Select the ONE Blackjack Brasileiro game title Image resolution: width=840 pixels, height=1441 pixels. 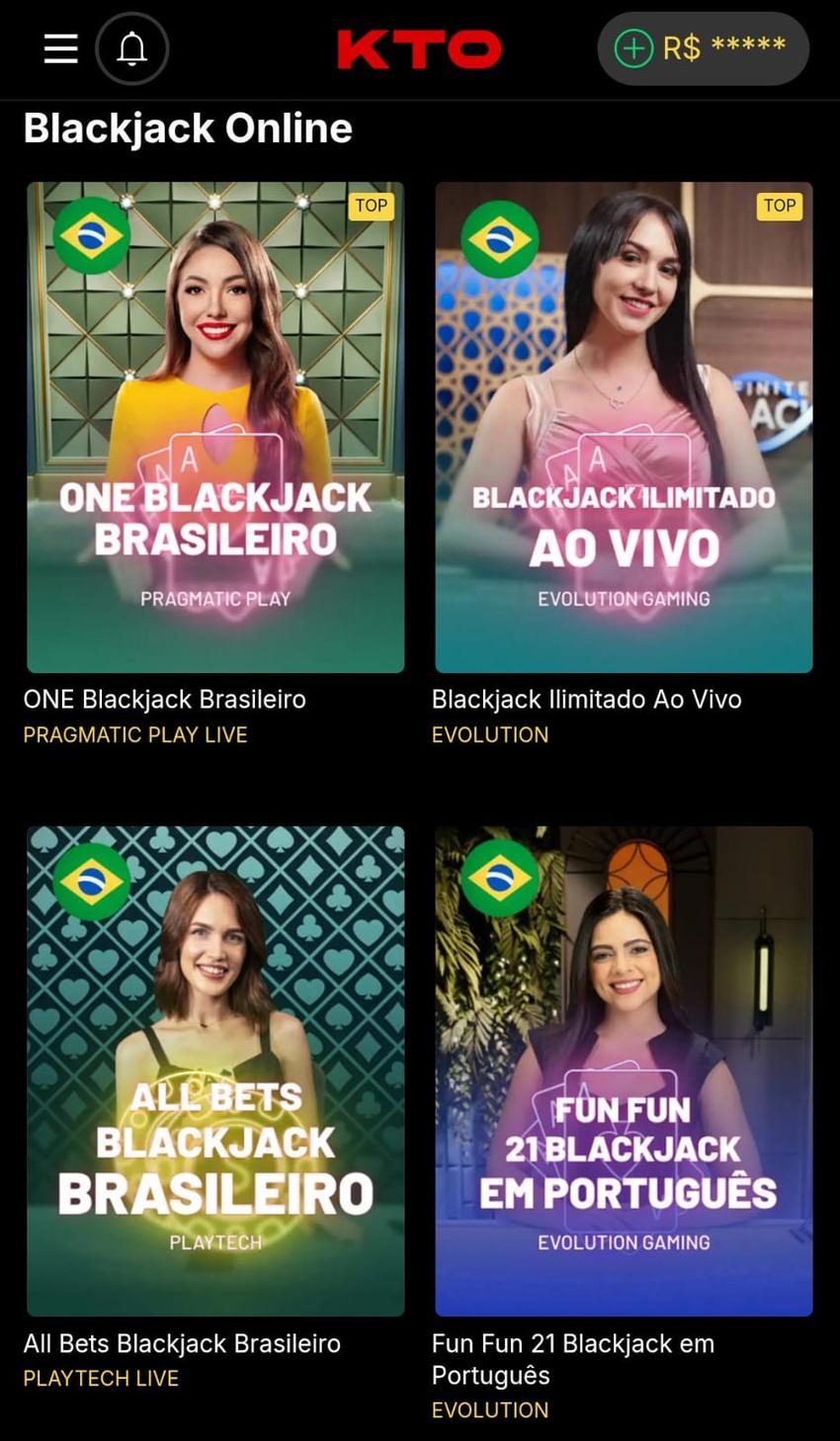tap(164, 699)
